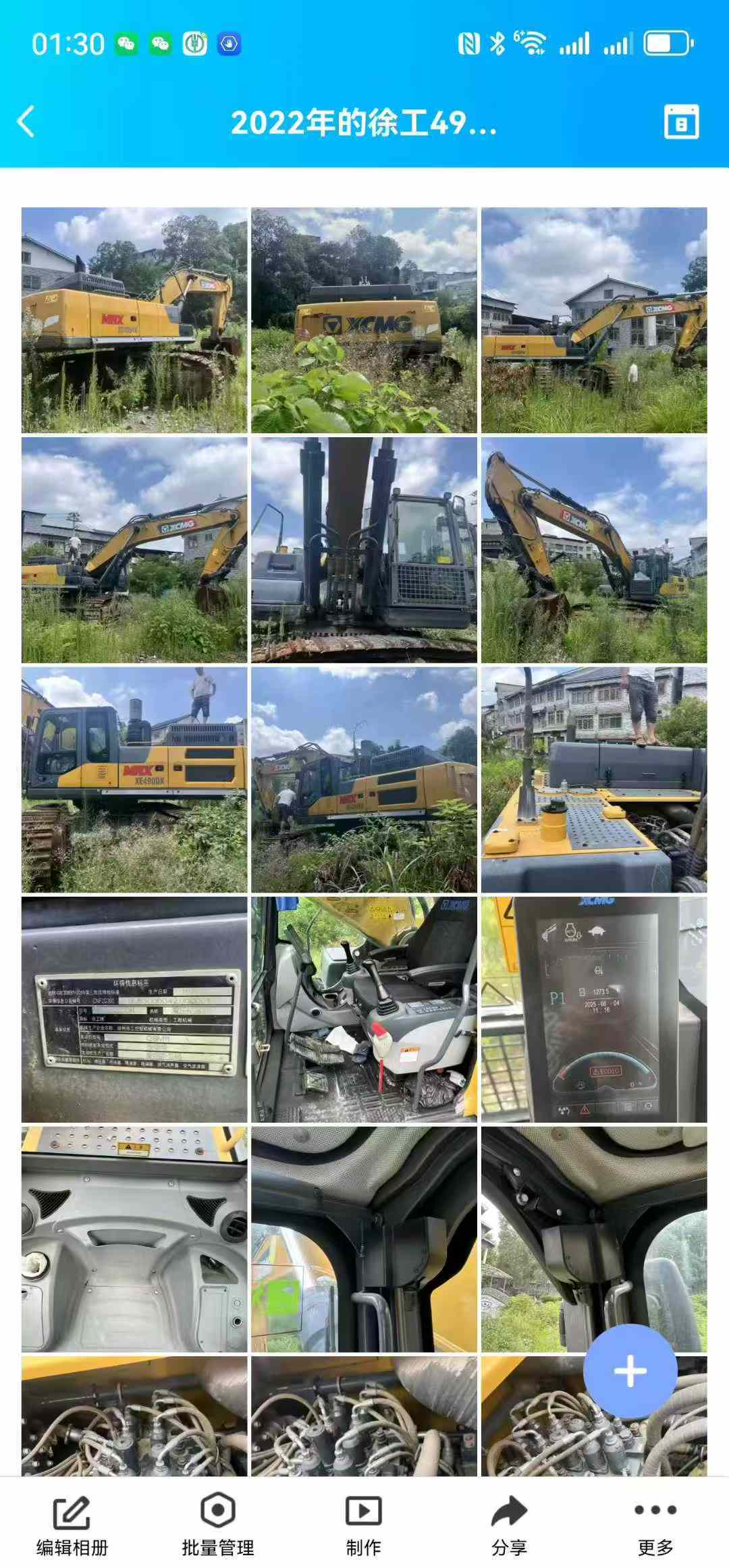
Task: View the environmental info nameplate photo
Action: point(134,1009)
